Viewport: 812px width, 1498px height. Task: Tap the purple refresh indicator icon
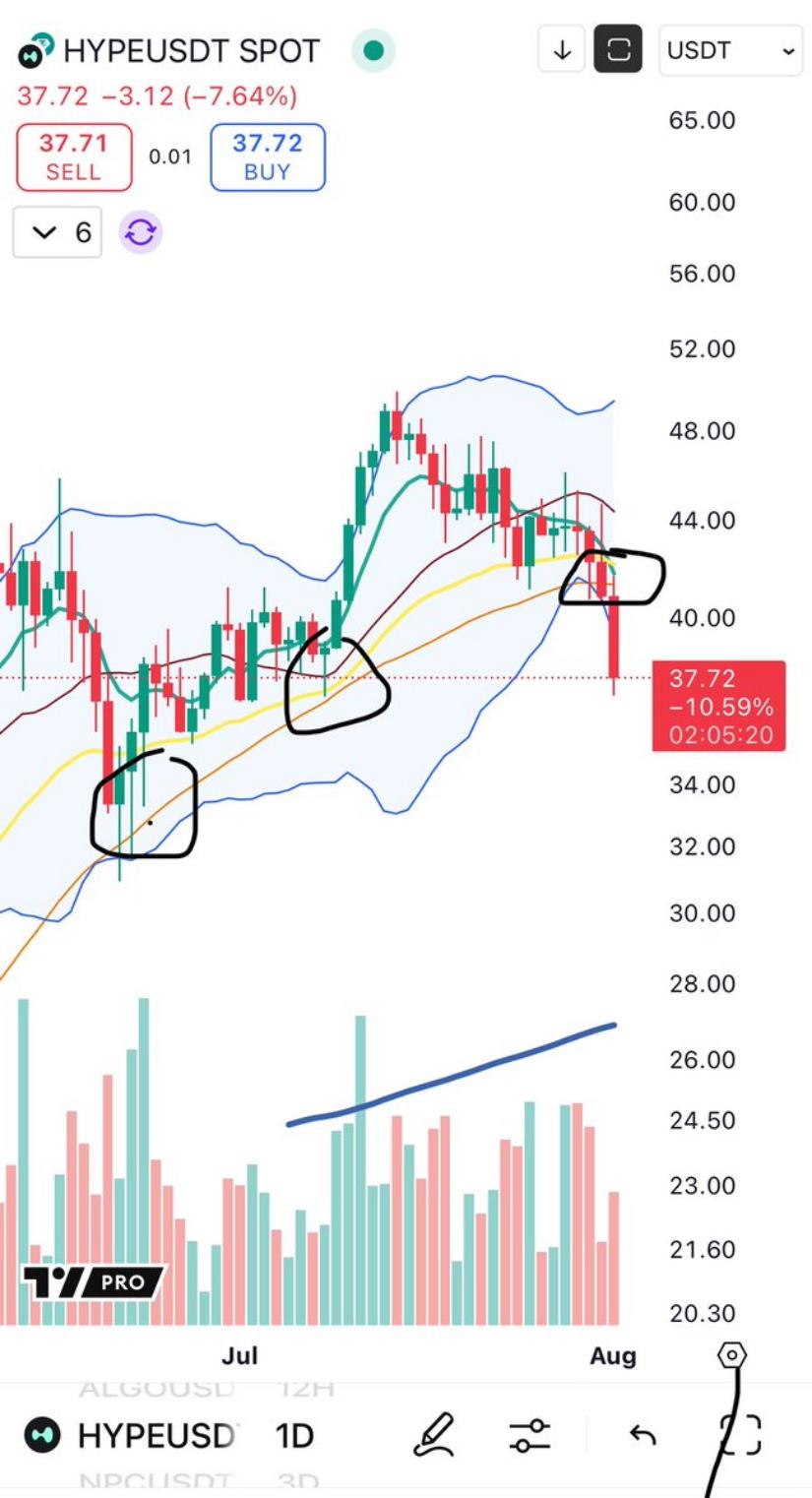point(141,233)
